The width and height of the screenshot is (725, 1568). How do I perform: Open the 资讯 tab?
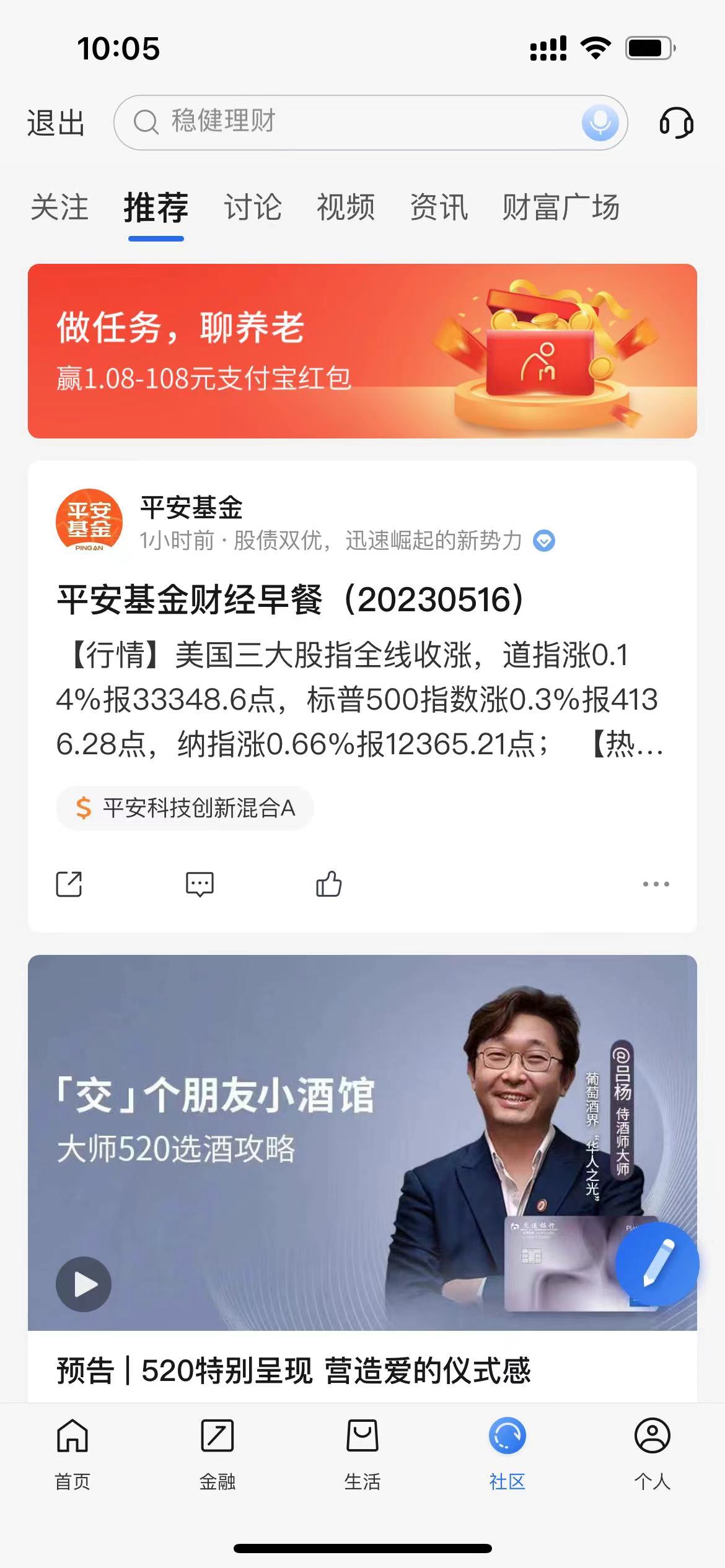pos(439,207)
